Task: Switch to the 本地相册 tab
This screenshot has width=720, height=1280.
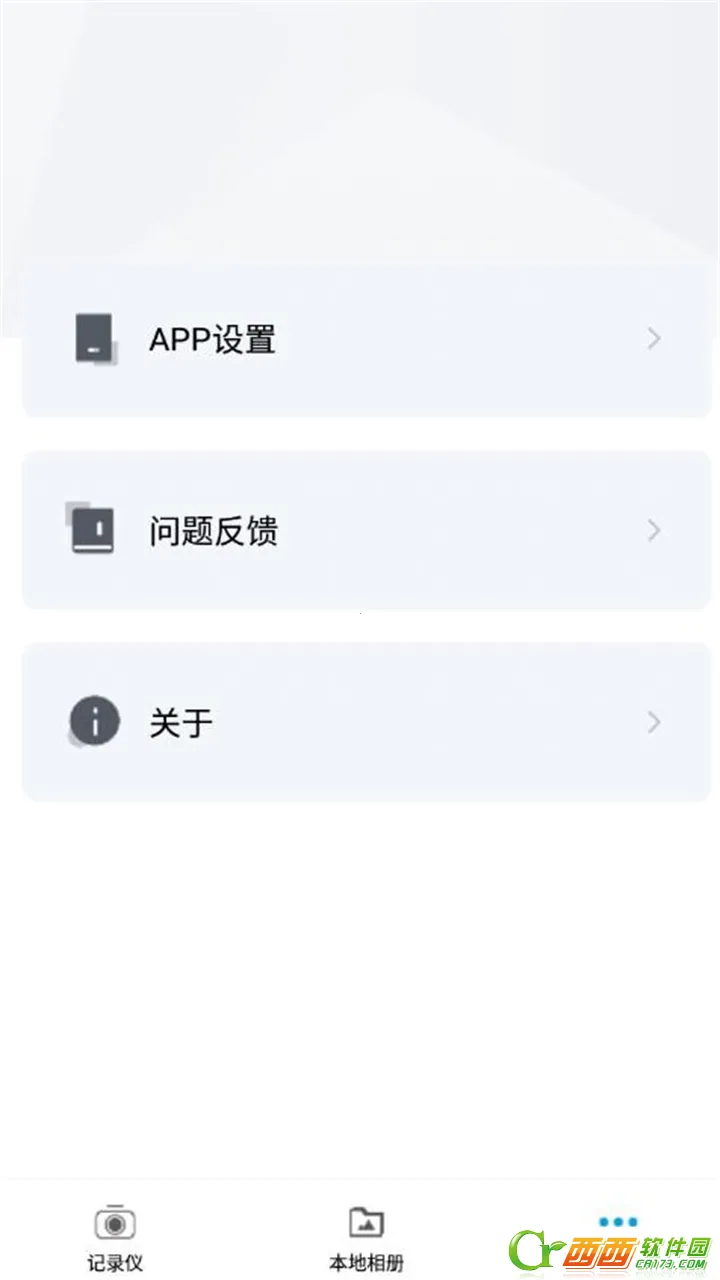Action: point(366,1238)
